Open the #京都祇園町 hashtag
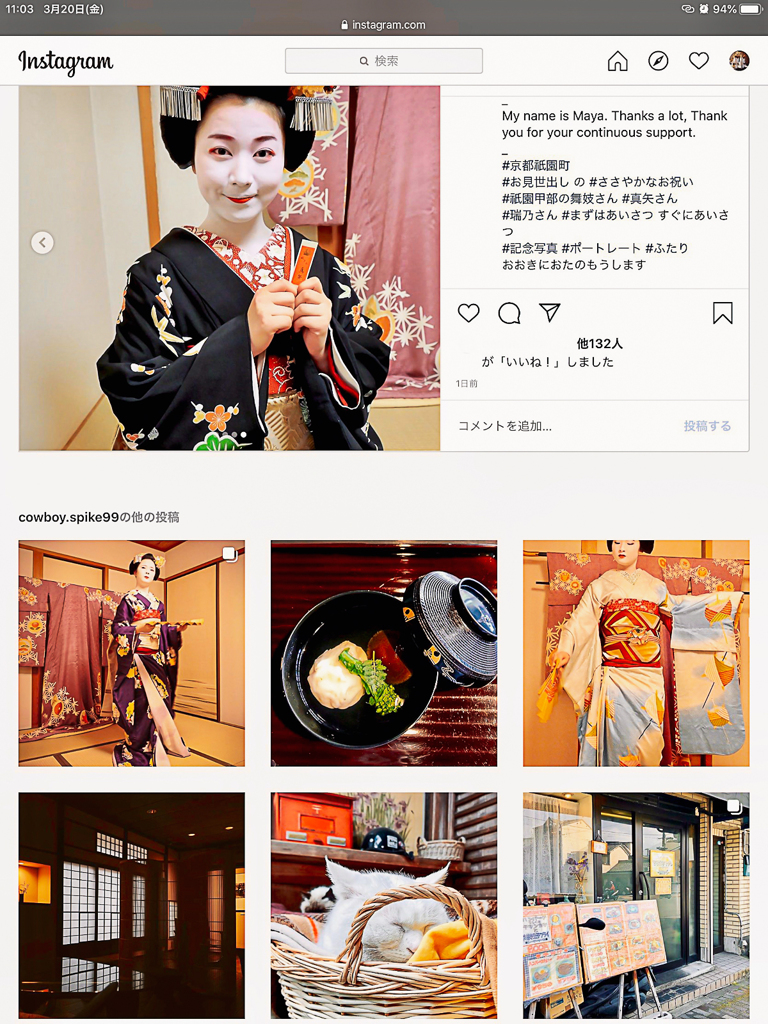This screenshot has height=1024, width=768. (536, 165)
